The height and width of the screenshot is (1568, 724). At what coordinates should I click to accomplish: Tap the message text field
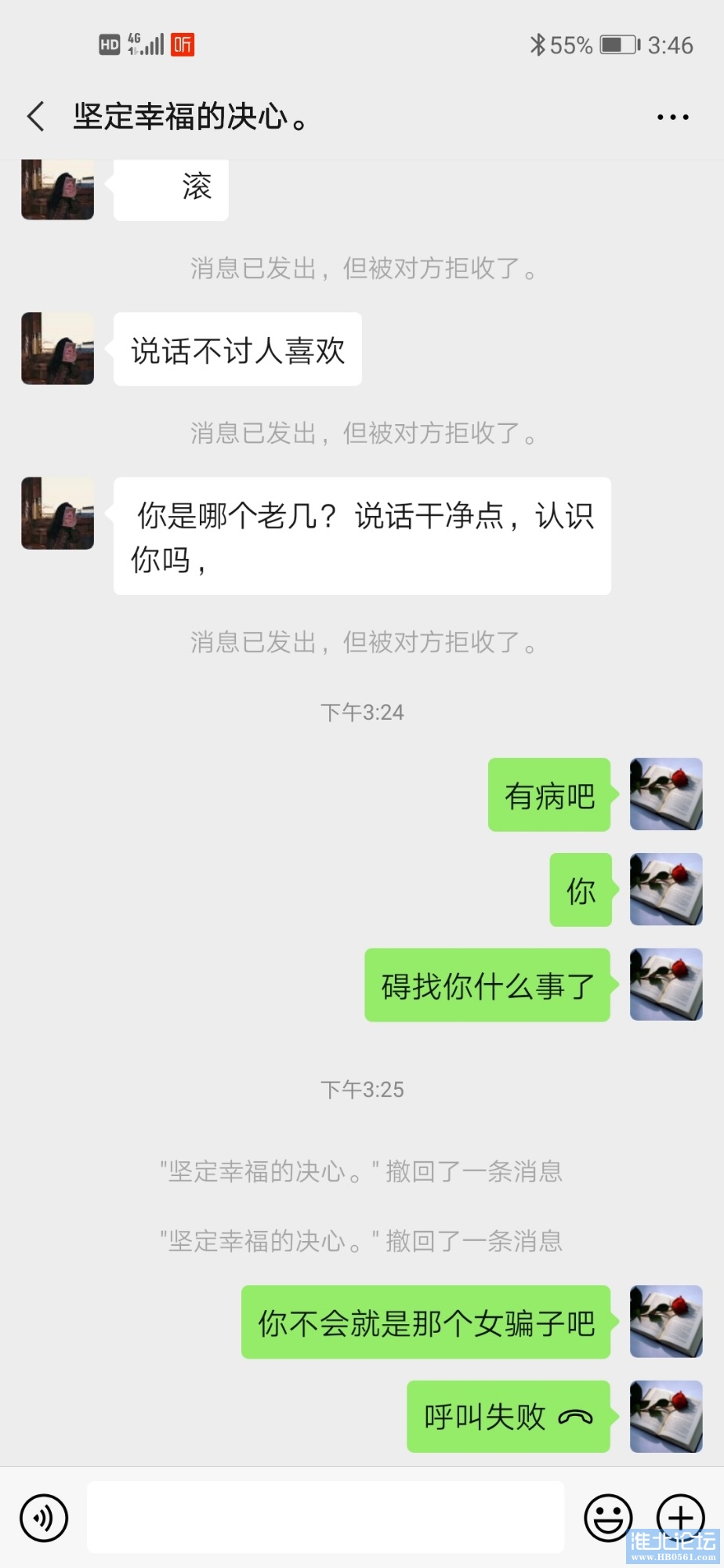pyautogui.click(x=325, y=1516)
